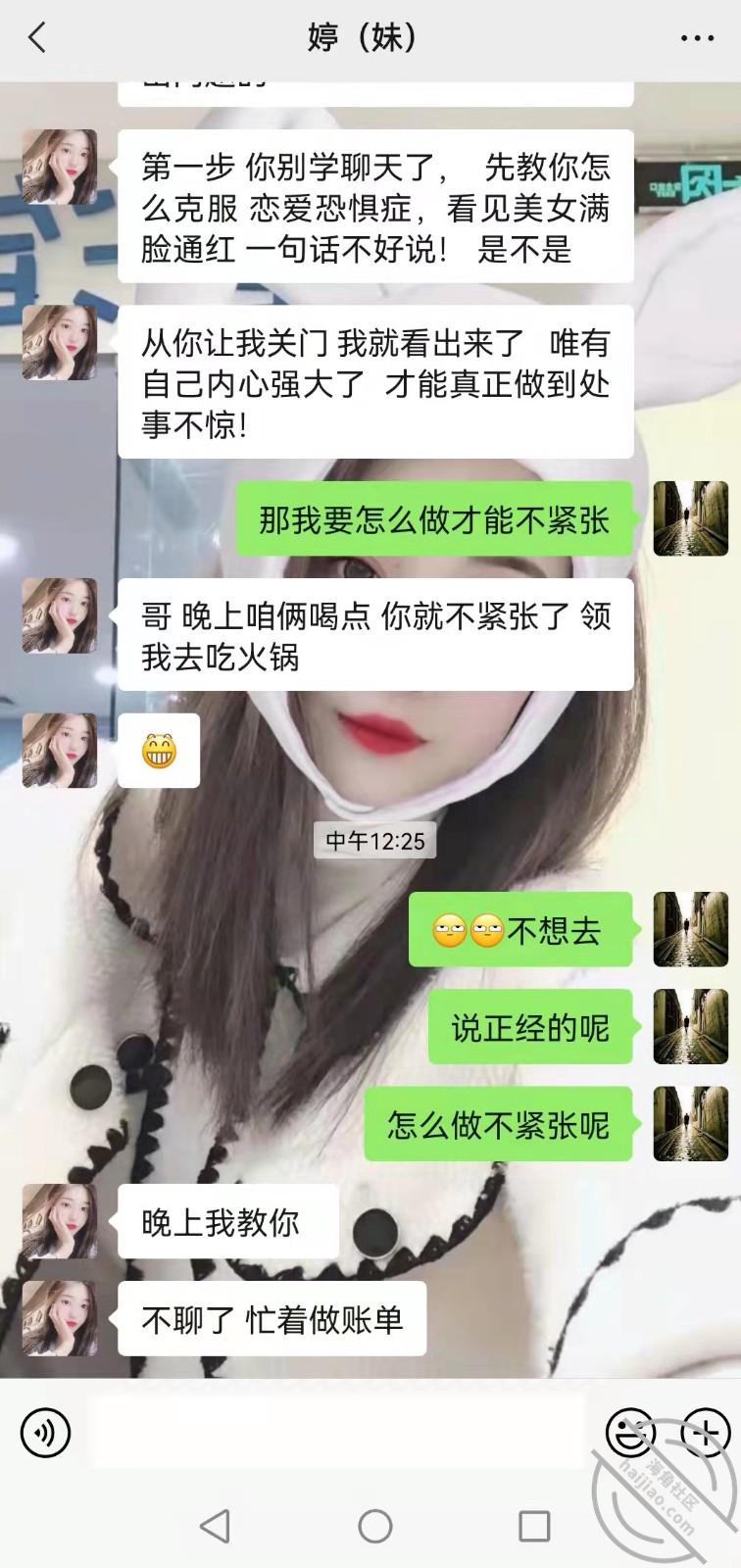The height and width of the screenshot is (1568, 741).
Task: Open the recent apps view
Action: [533, 1526]
